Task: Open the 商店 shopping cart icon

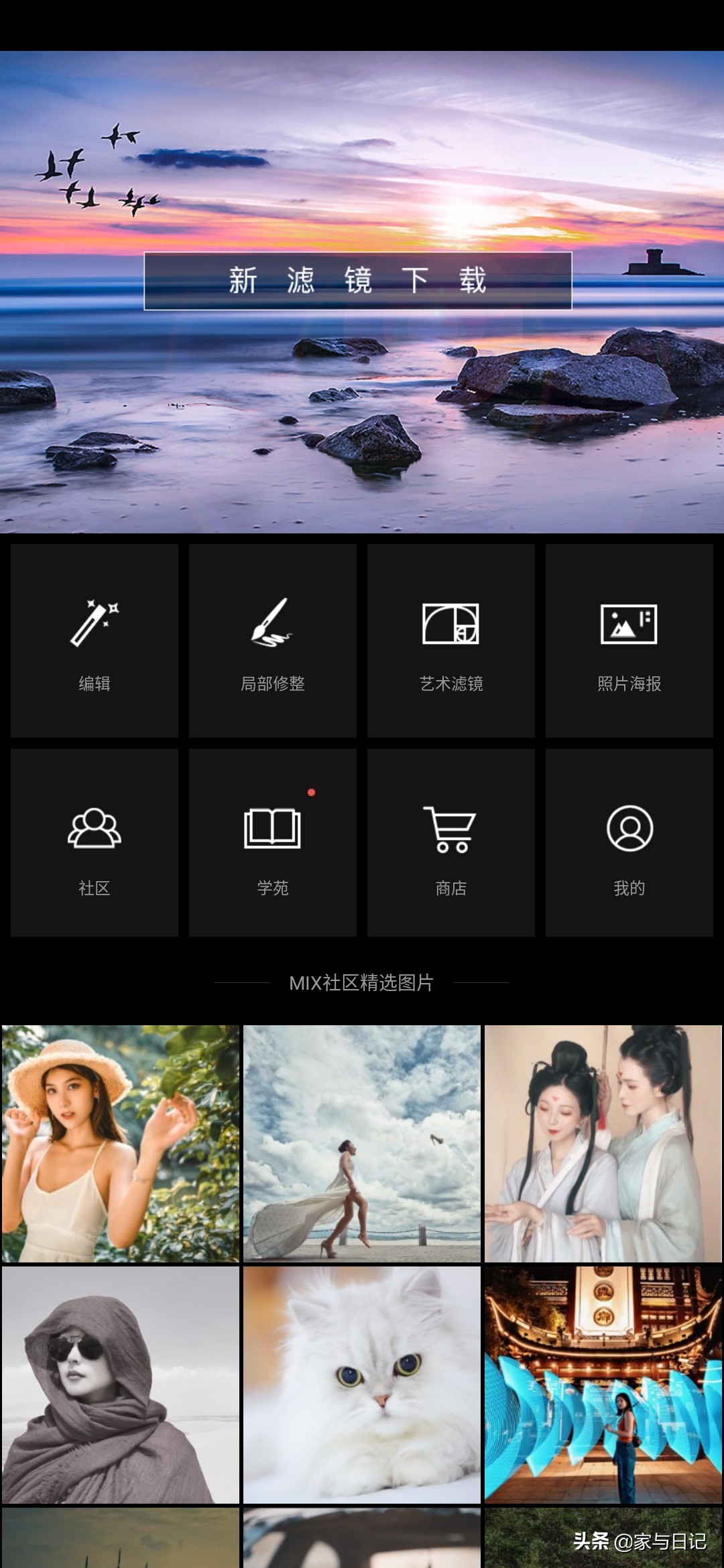Action: tap(450, 831)
